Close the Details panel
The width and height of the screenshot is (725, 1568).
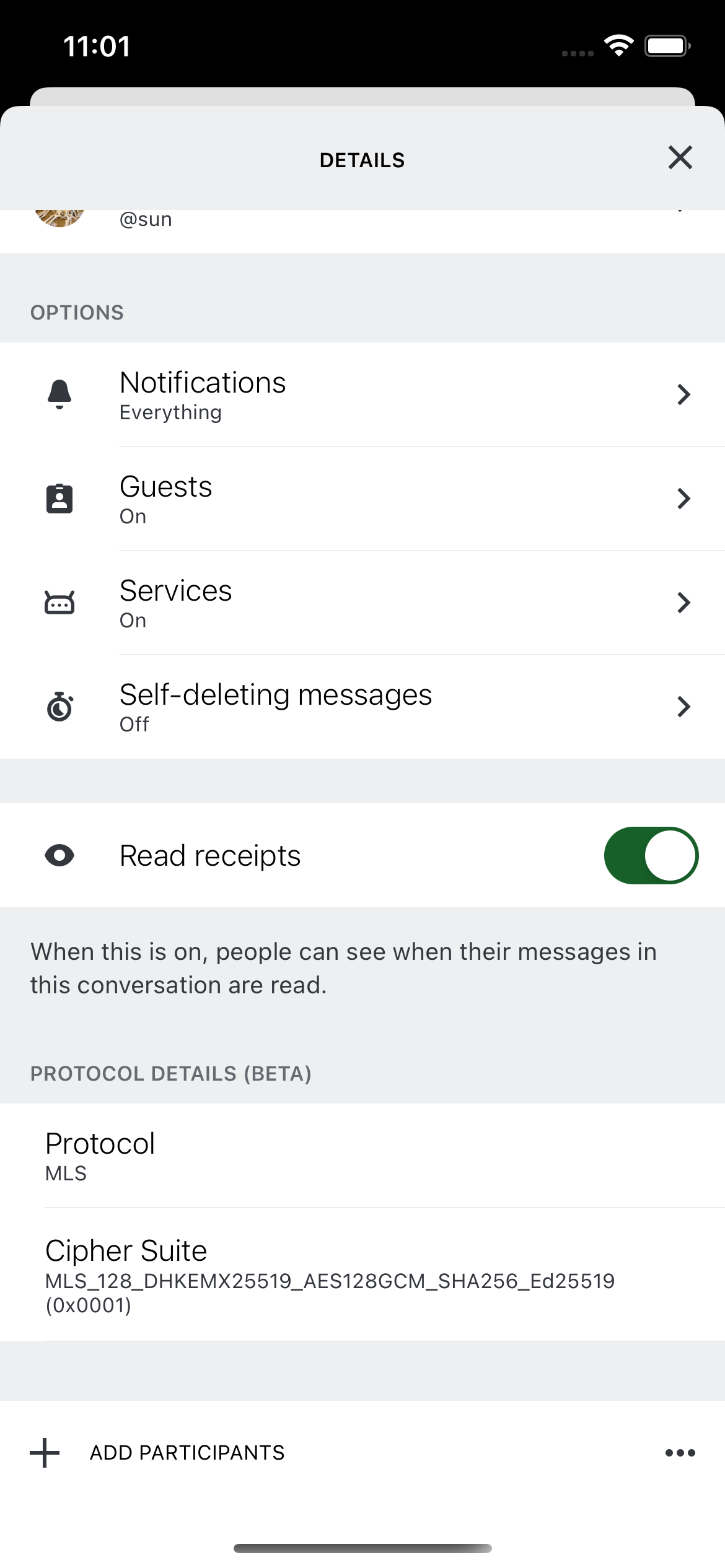(680, 158)
